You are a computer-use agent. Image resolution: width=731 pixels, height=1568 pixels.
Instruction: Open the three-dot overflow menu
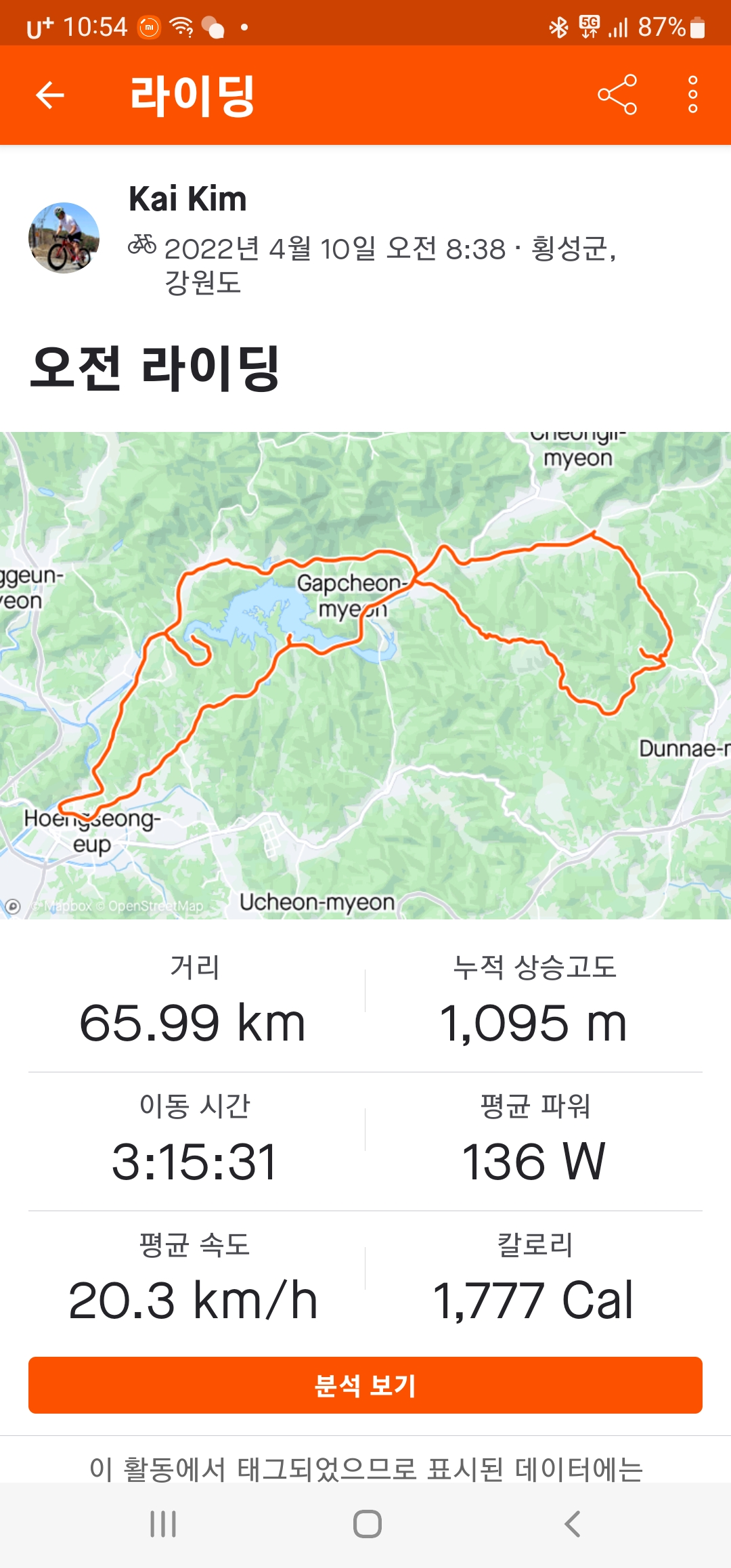692,95
